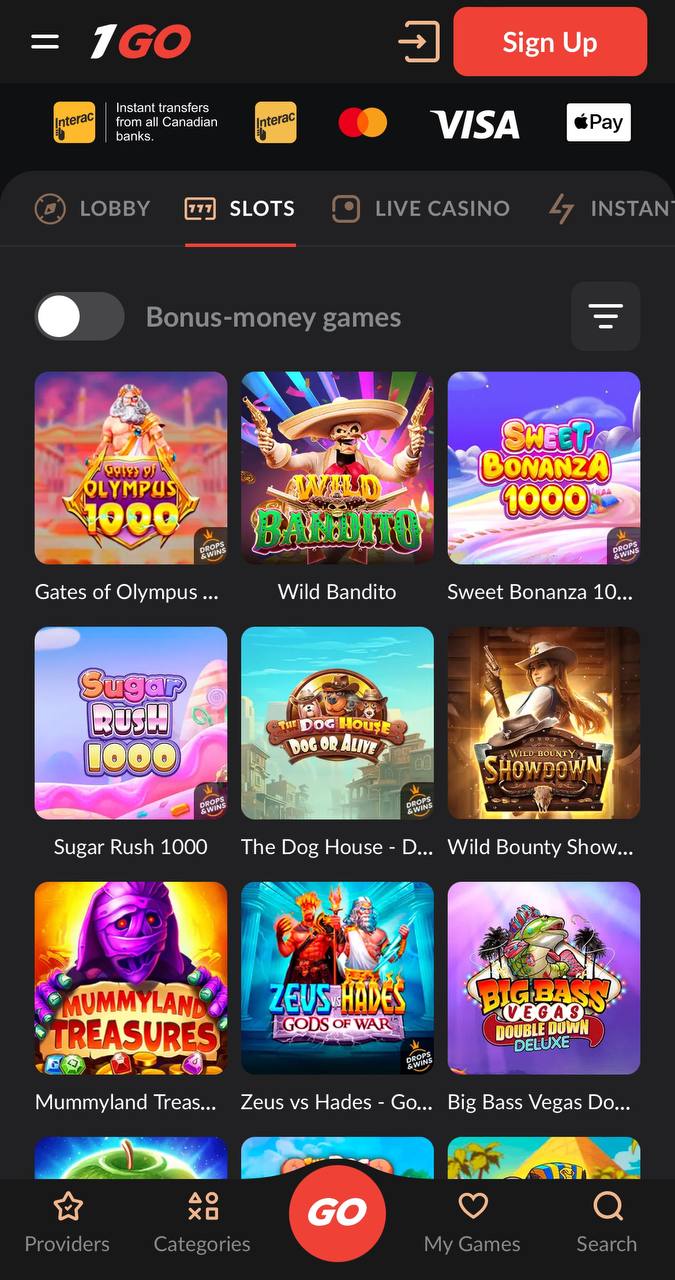Tap the log in icon

coord(418,42)
